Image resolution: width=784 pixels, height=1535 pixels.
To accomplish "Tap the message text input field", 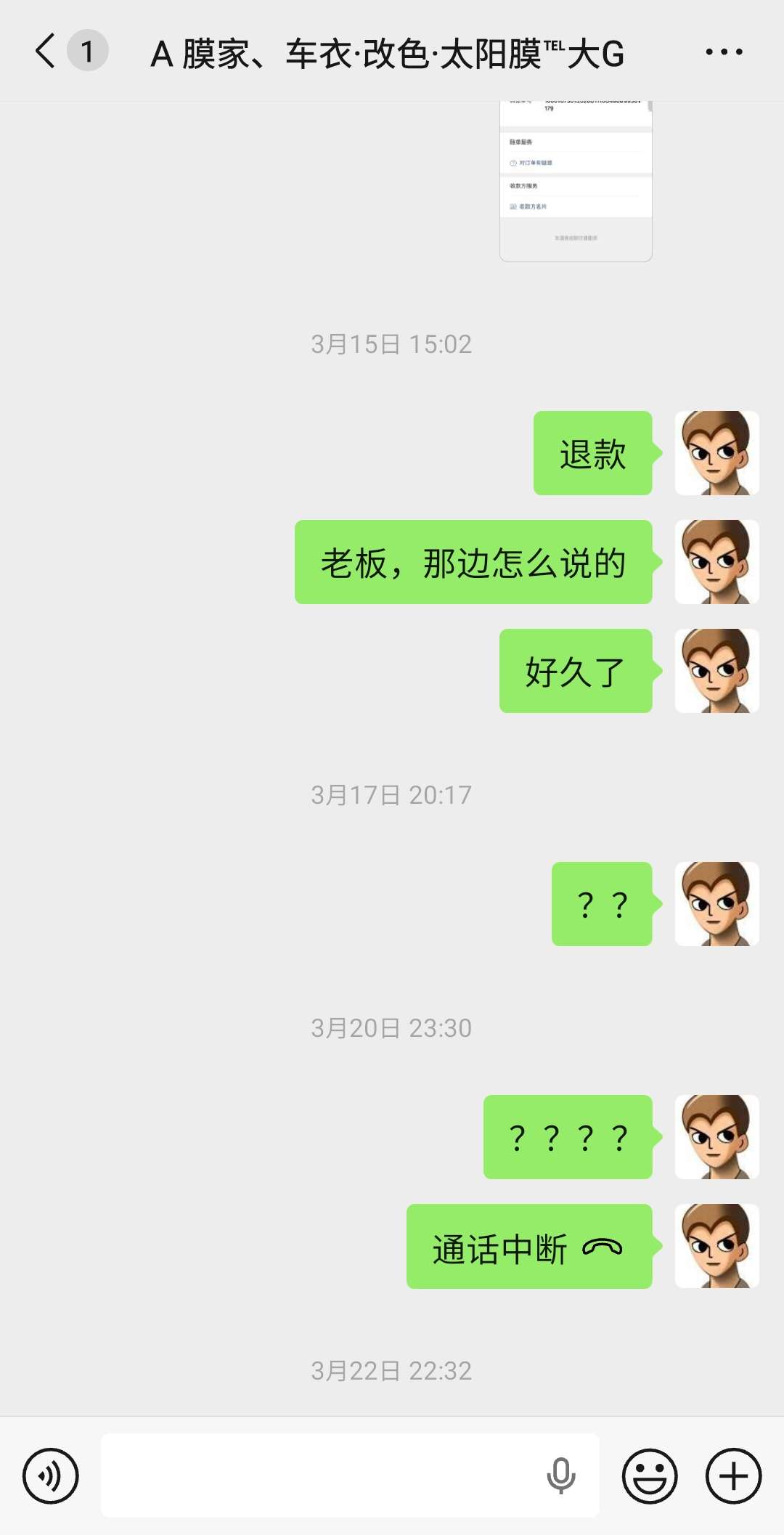I will pos(319,1475).
